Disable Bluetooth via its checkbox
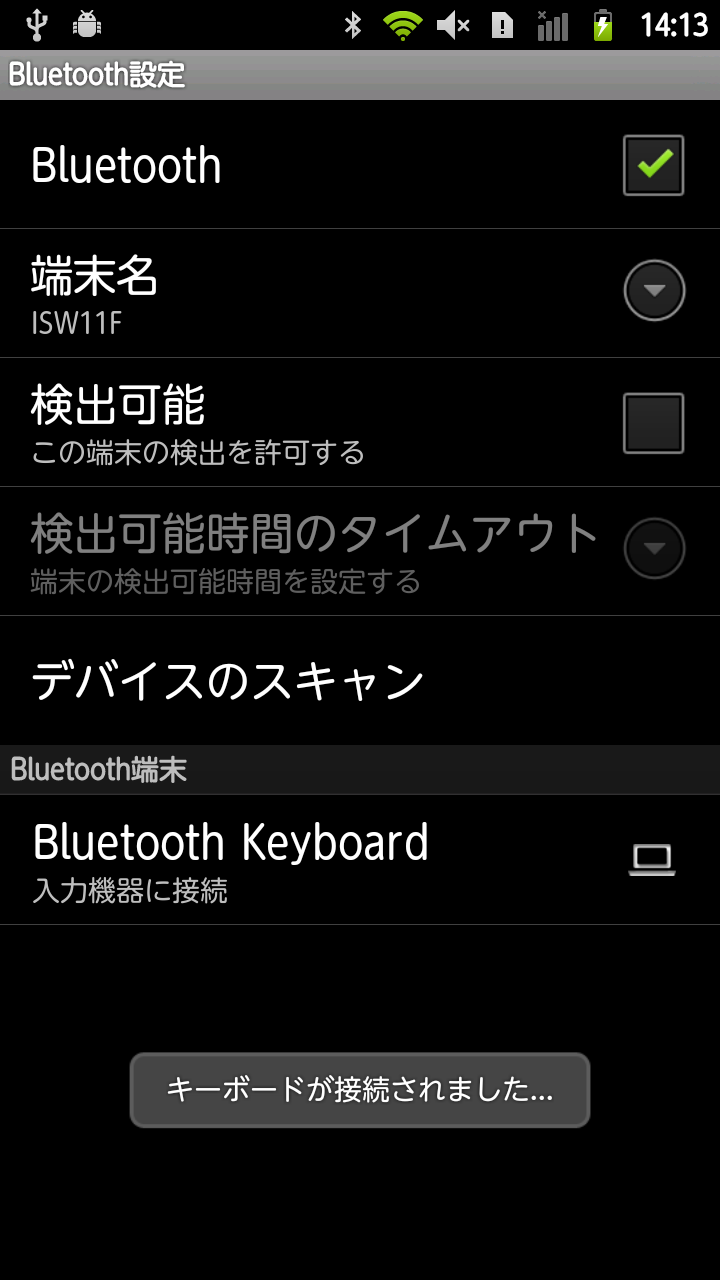Viewport: 720px width, 1280px height. pos(652,165)
